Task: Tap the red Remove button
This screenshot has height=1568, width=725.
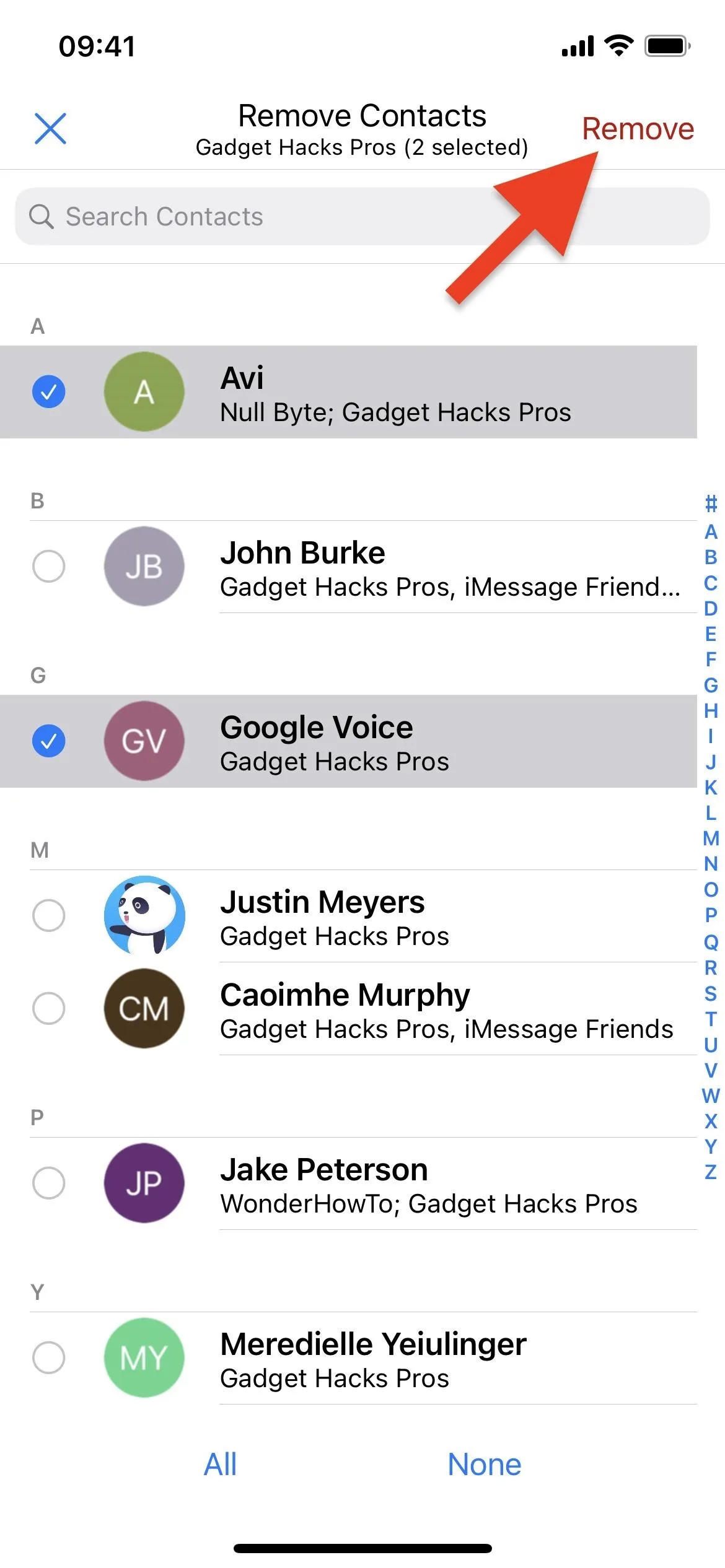Action: coord(638,129)
